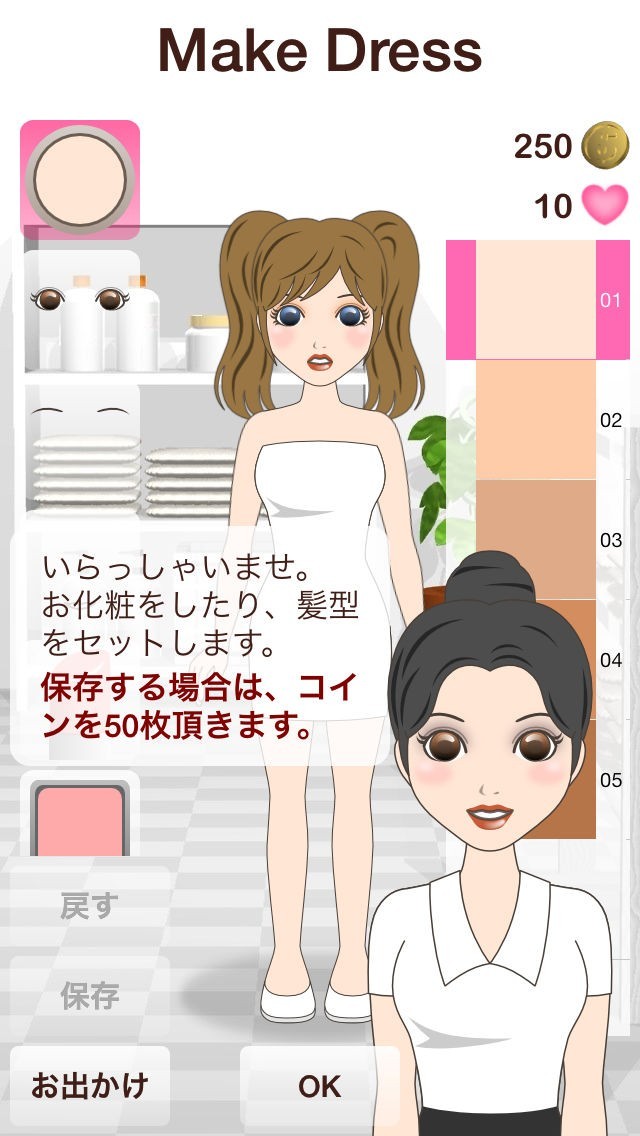Select the skin tone category icon
The height and width of the screenshot is (1136, 640).
point(80,179)
